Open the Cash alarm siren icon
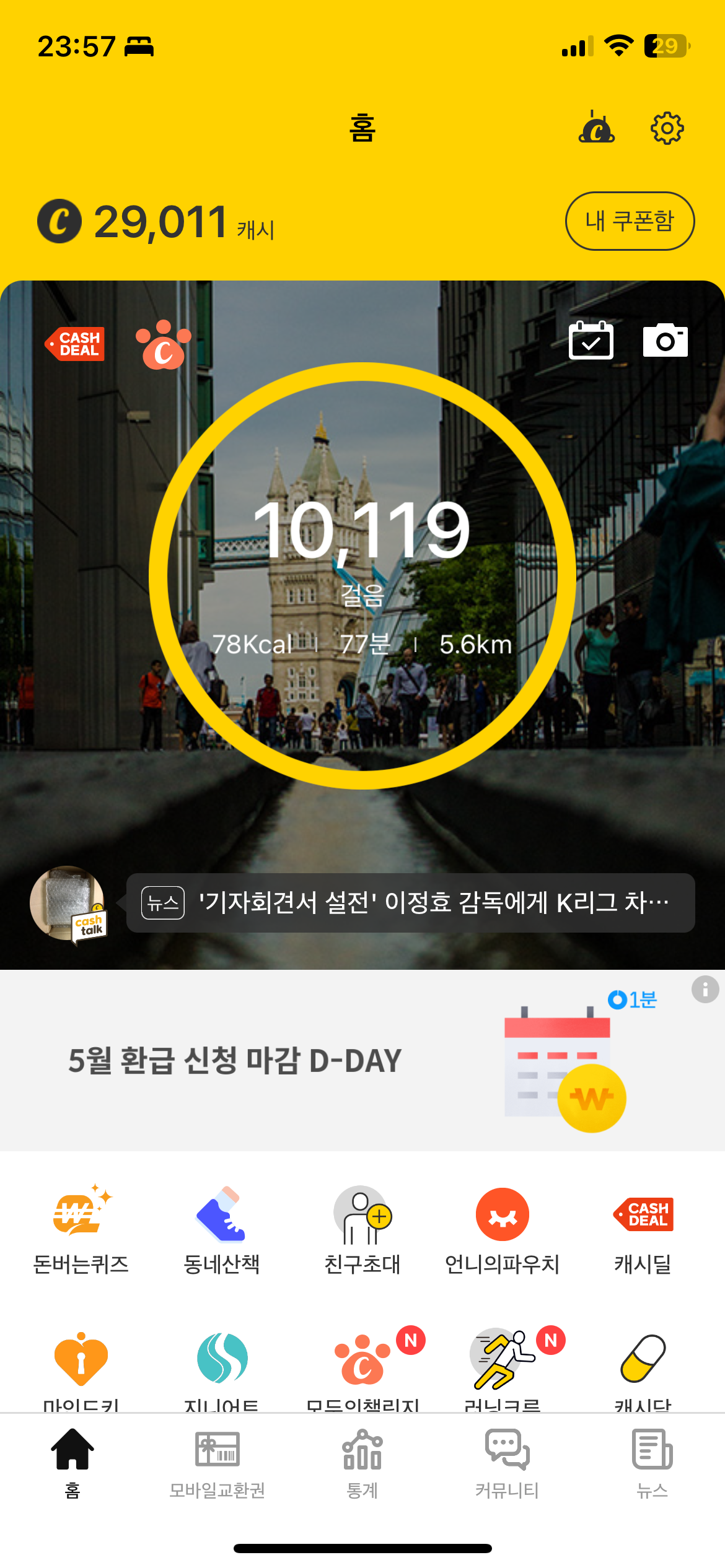 [596, 128]
